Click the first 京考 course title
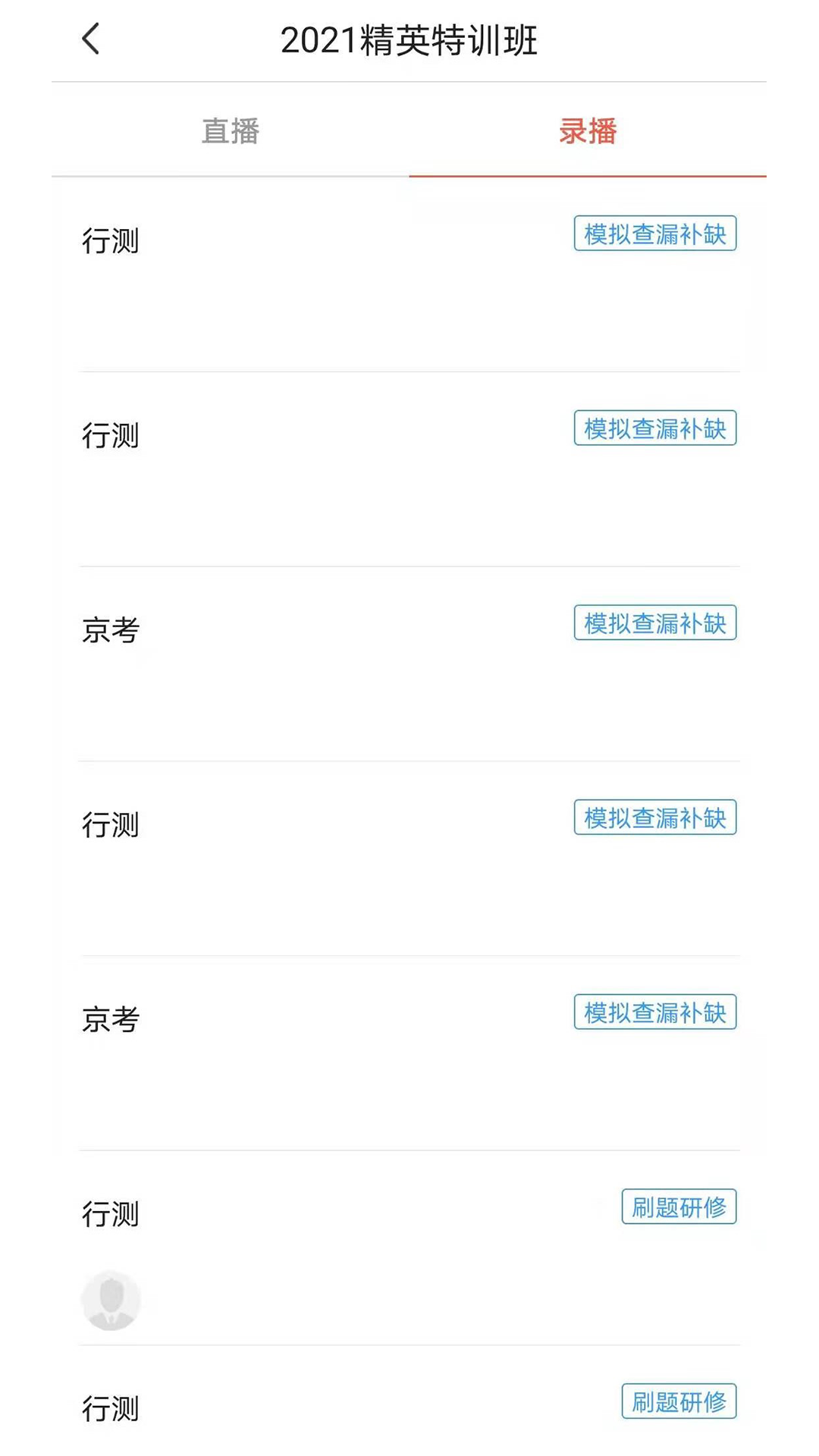Screen dimensions: 819x1456 [111, 630]
